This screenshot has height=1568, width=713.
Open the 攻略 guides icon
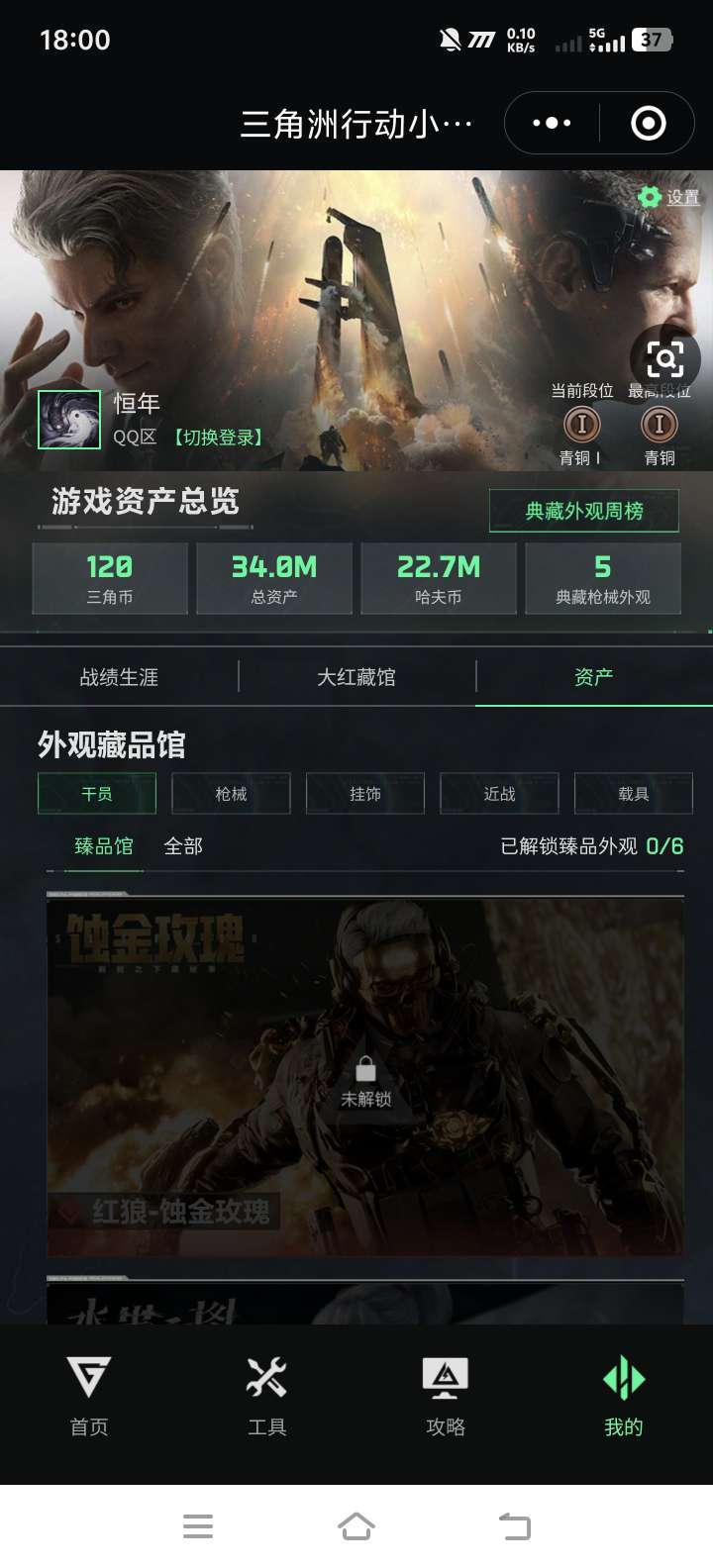[444, 1396]
